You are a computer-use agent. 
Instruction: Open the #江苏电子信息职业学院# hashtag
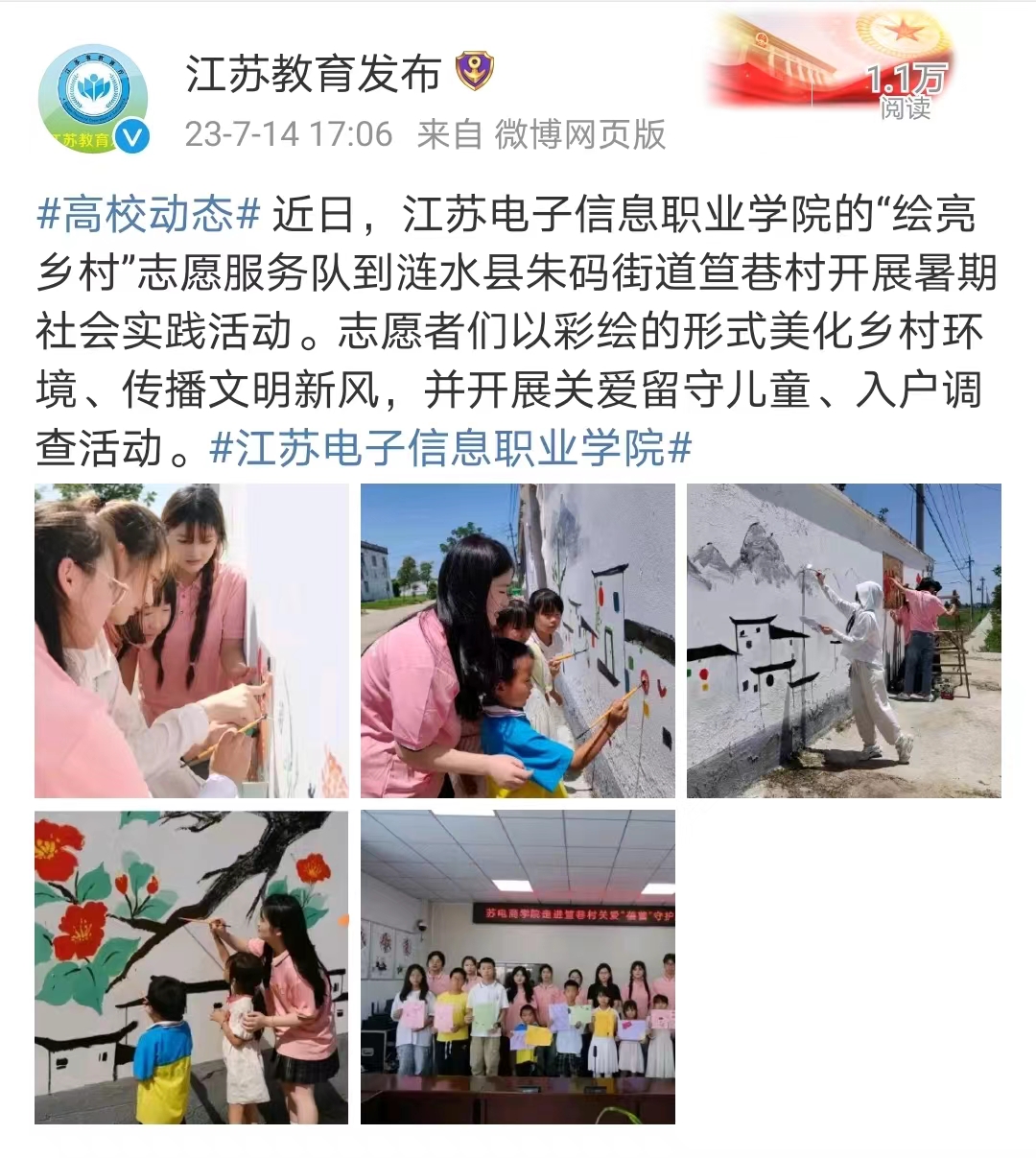(451, 447)
